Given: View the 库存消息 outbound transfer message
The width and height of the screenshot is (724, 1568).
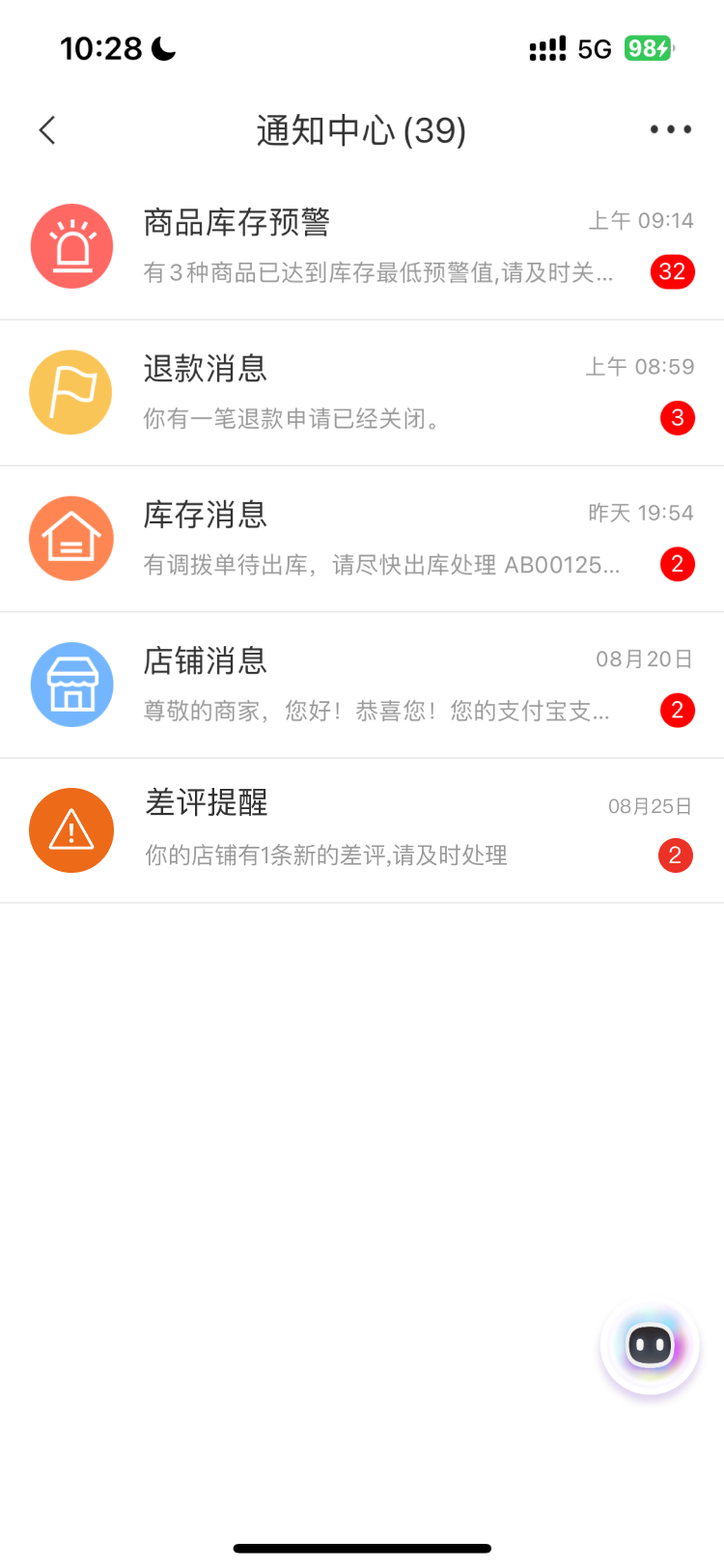Looking at the screenshot, I should (362, 538).
